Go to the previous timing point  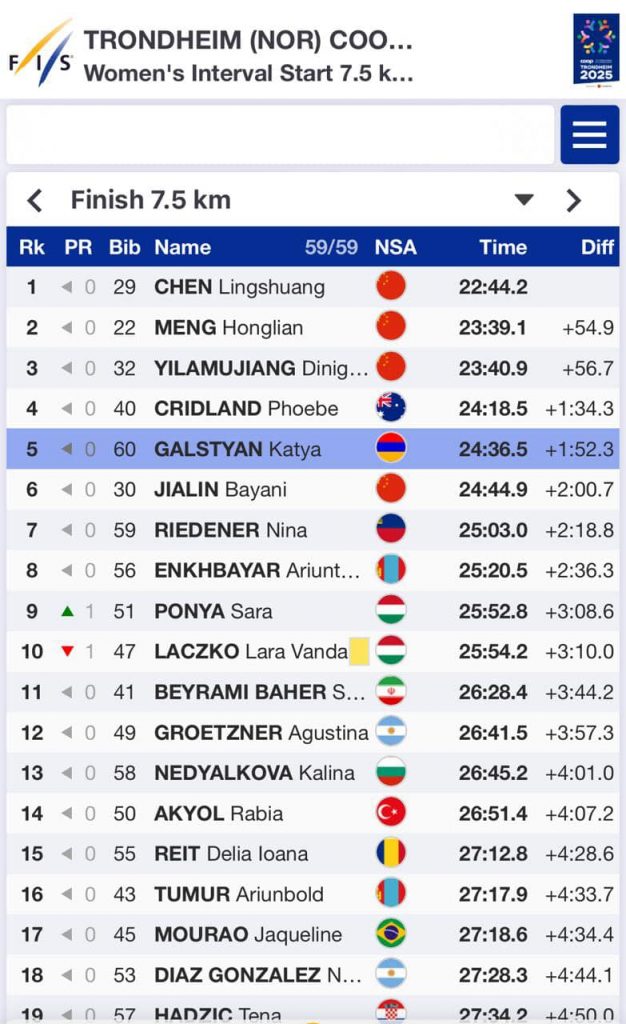click(34, 201)
